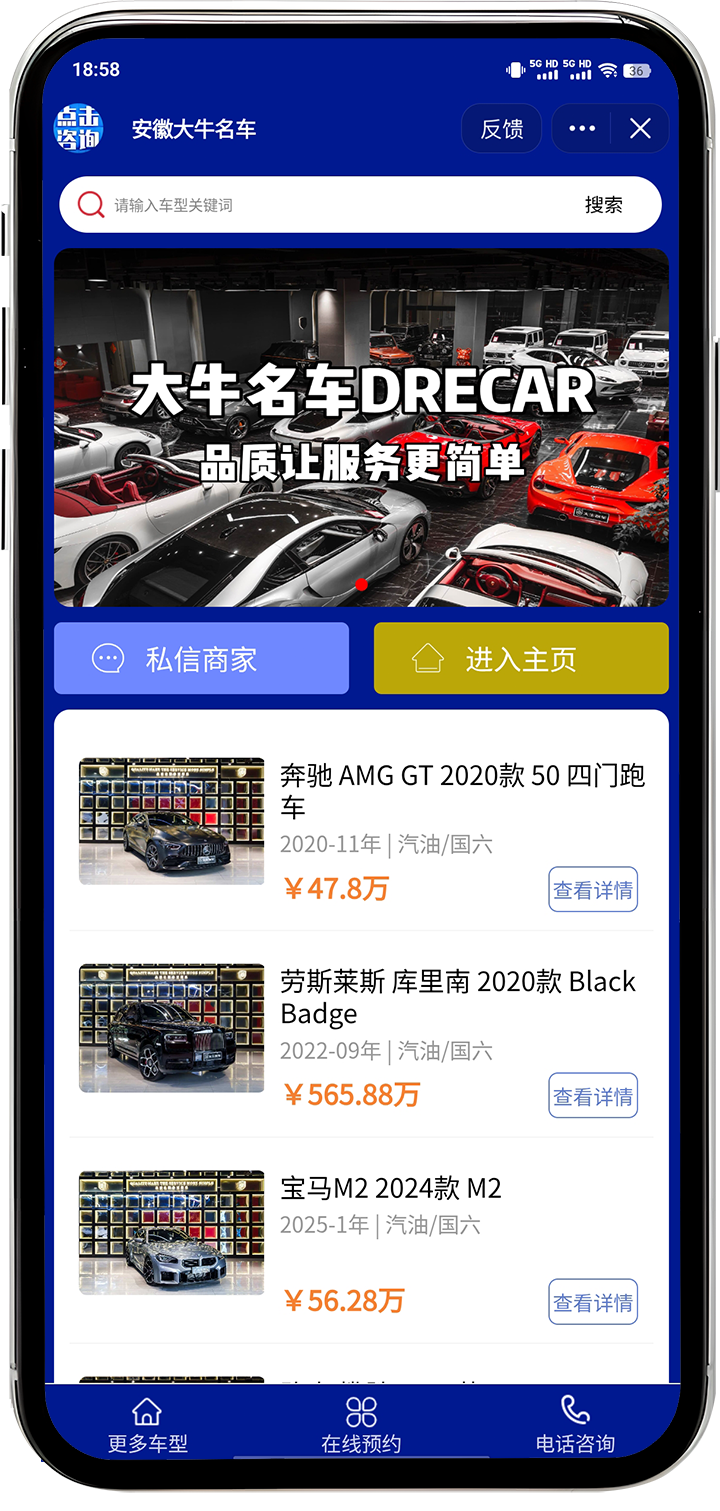Close the mini program with X
Screen dimensions: 720x1511
(640, 129)
